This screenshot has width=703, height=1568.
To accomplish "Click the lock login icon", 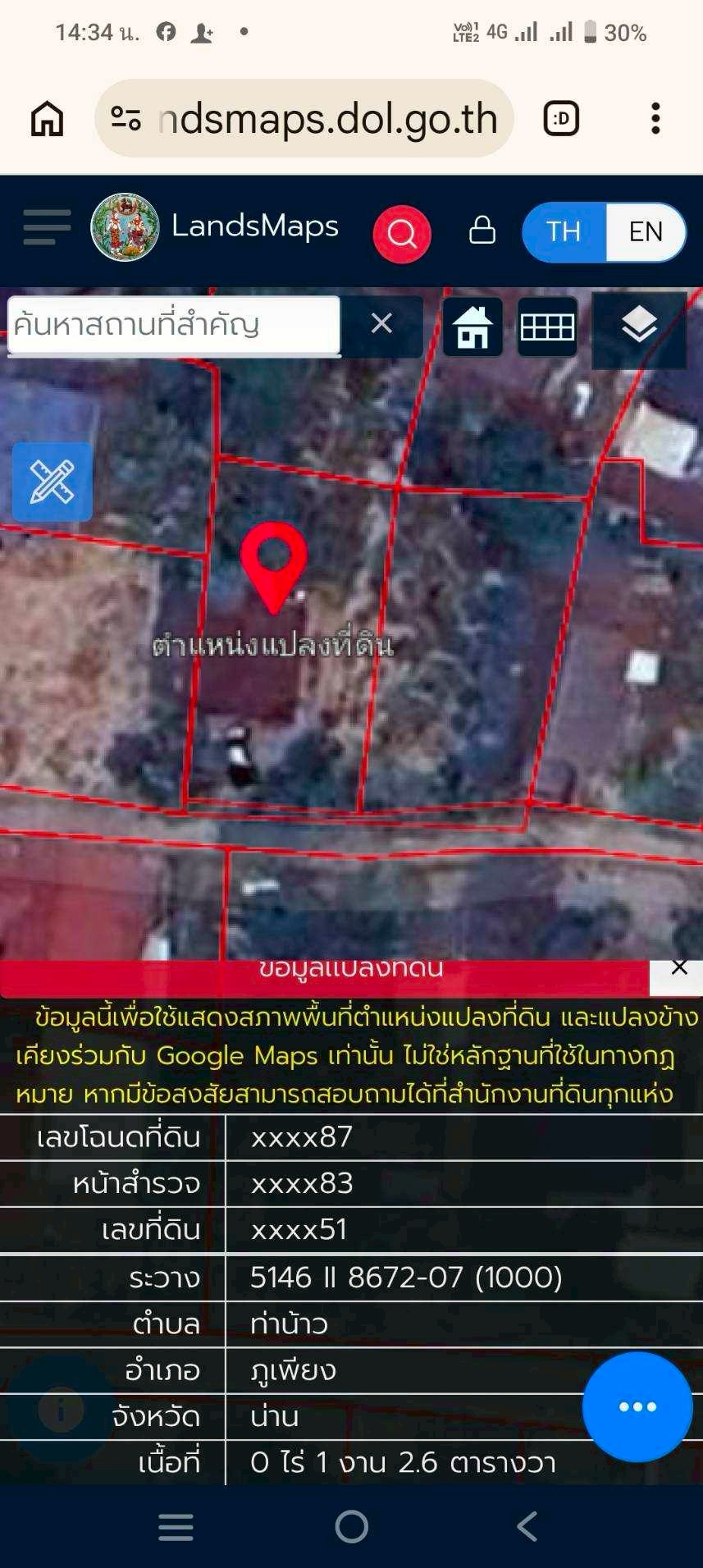I will 482,231.
